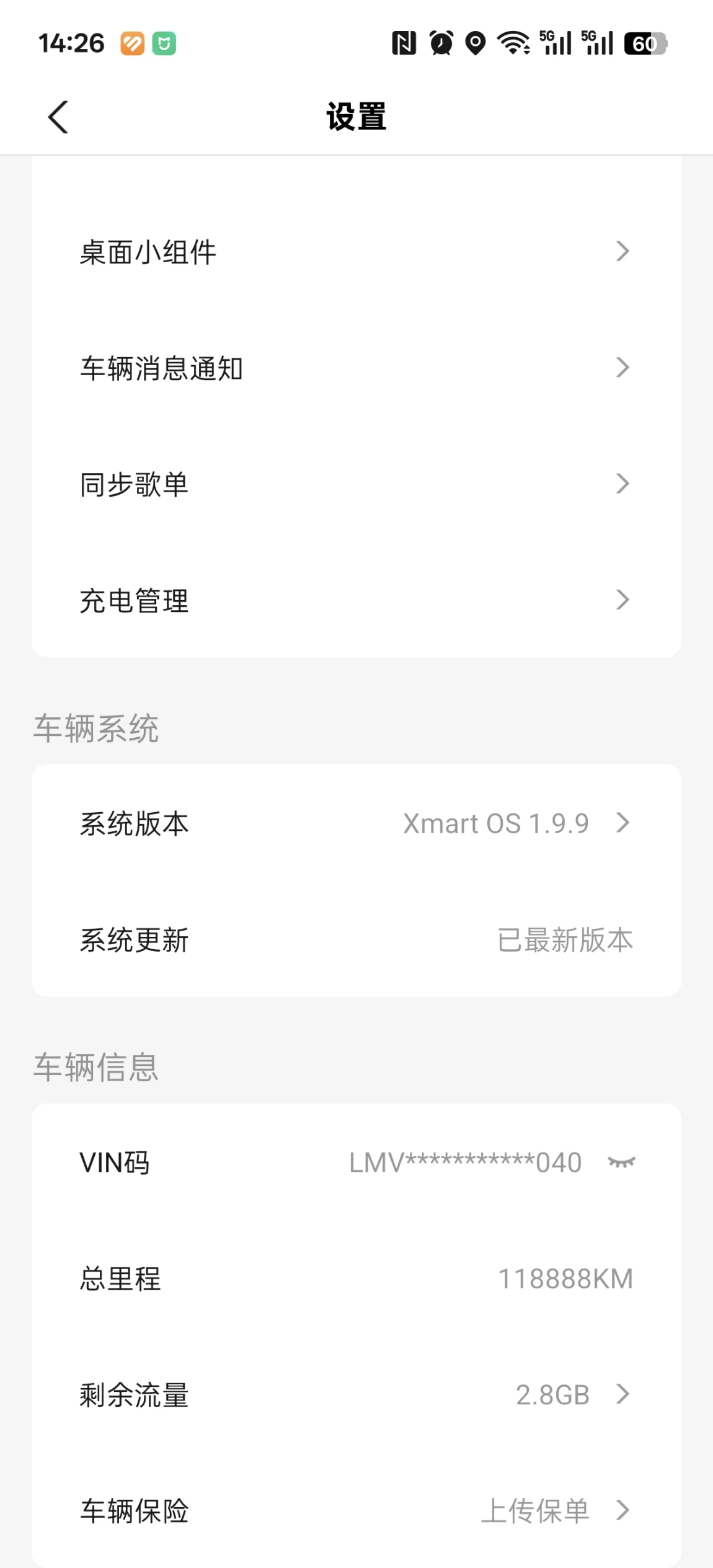
Task: Open 车辆消息通知 settings
Action: tap(356, 368)
